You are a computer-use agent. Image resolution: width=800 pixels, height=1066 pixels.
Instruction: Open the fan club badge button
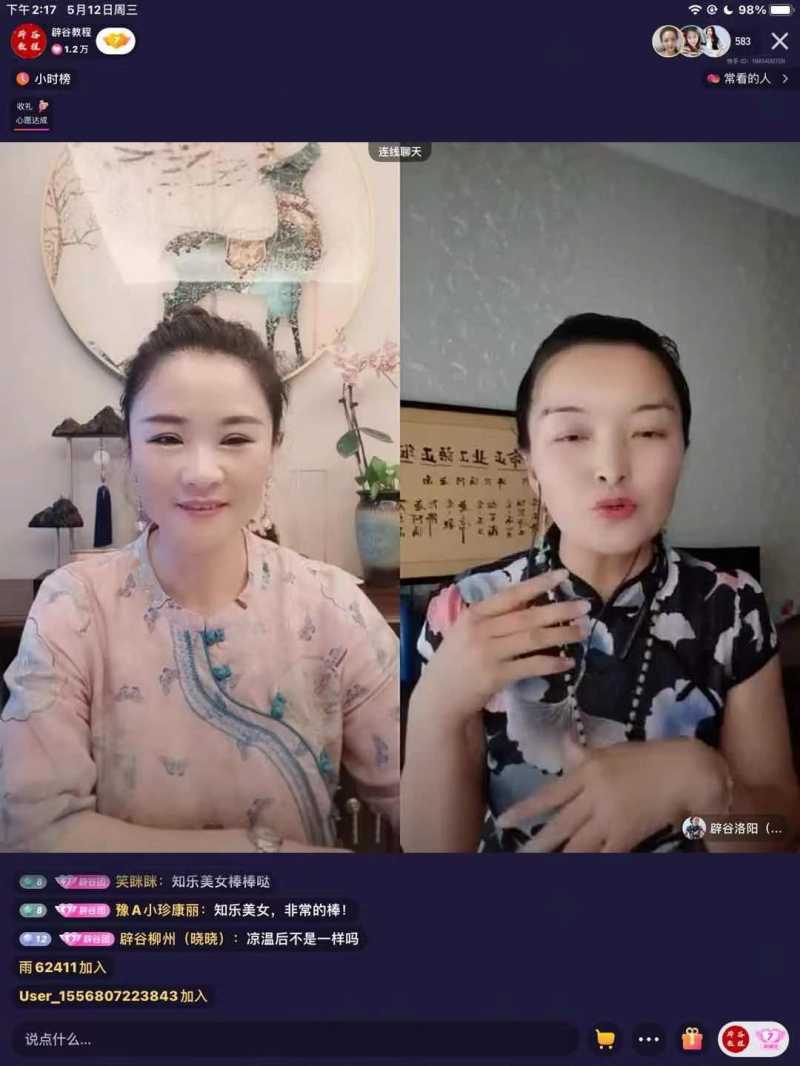point(753,1039)
